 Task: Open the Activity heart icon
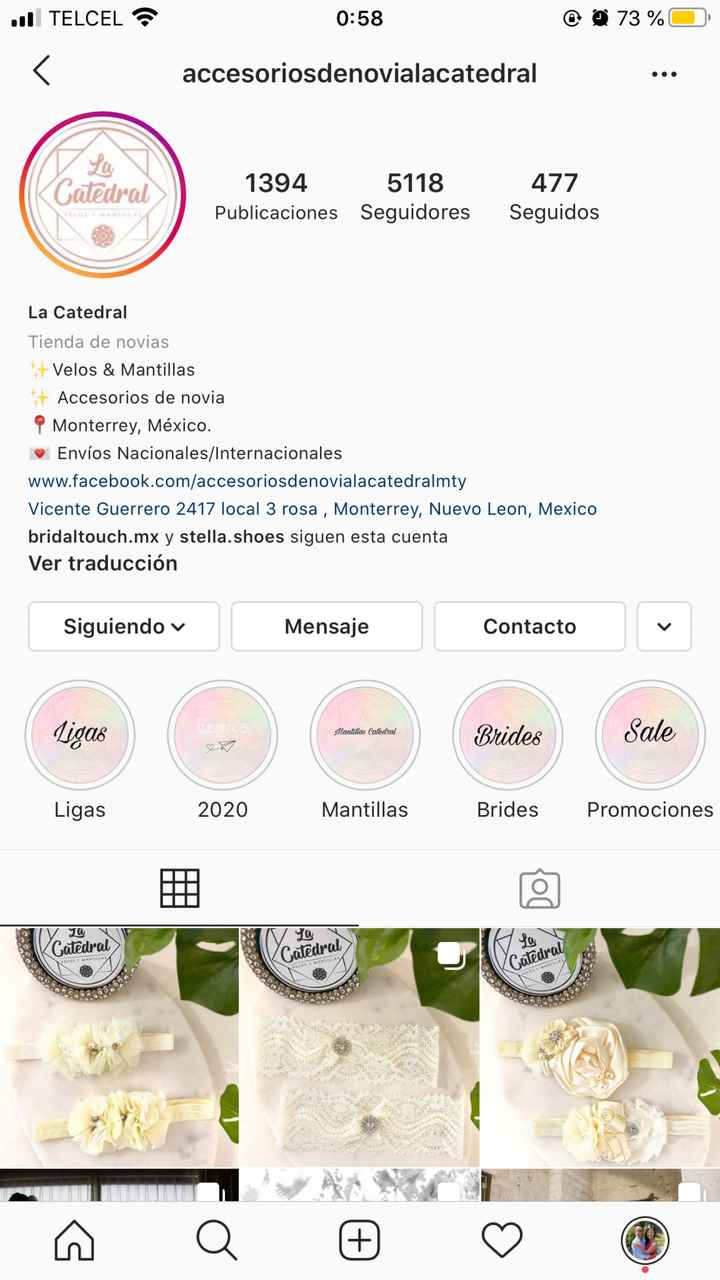(x=503, y=1239)
